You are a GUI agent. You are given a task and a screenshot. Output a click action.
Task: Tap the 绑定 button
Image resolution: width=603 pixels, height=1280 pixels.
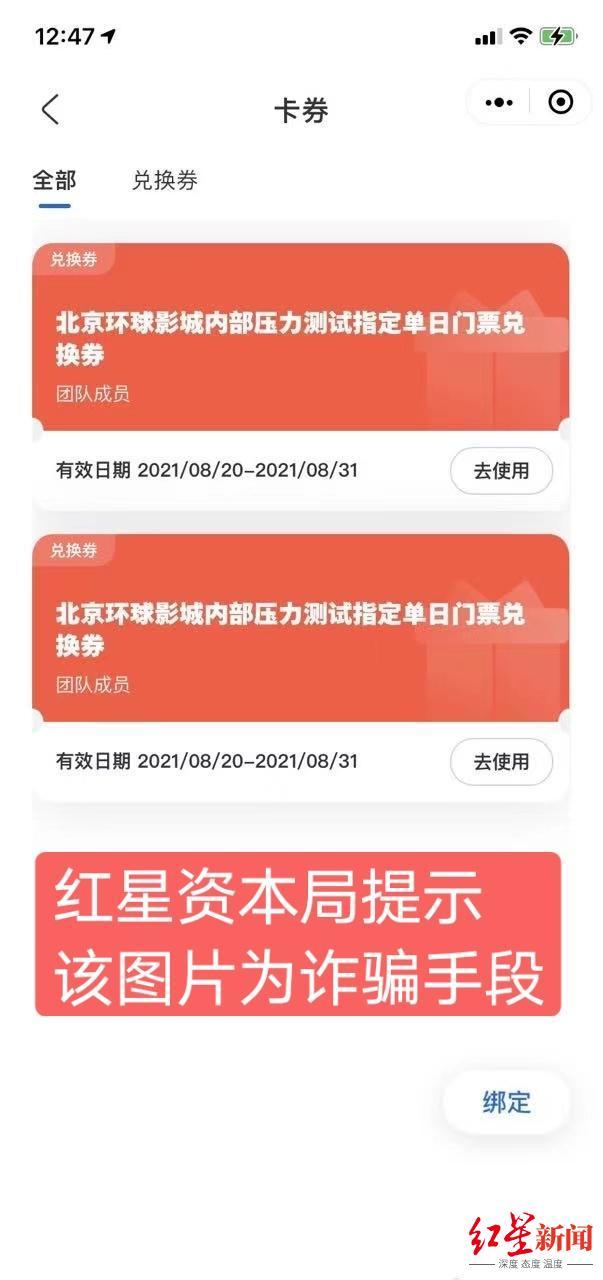tap(506, 1102)
